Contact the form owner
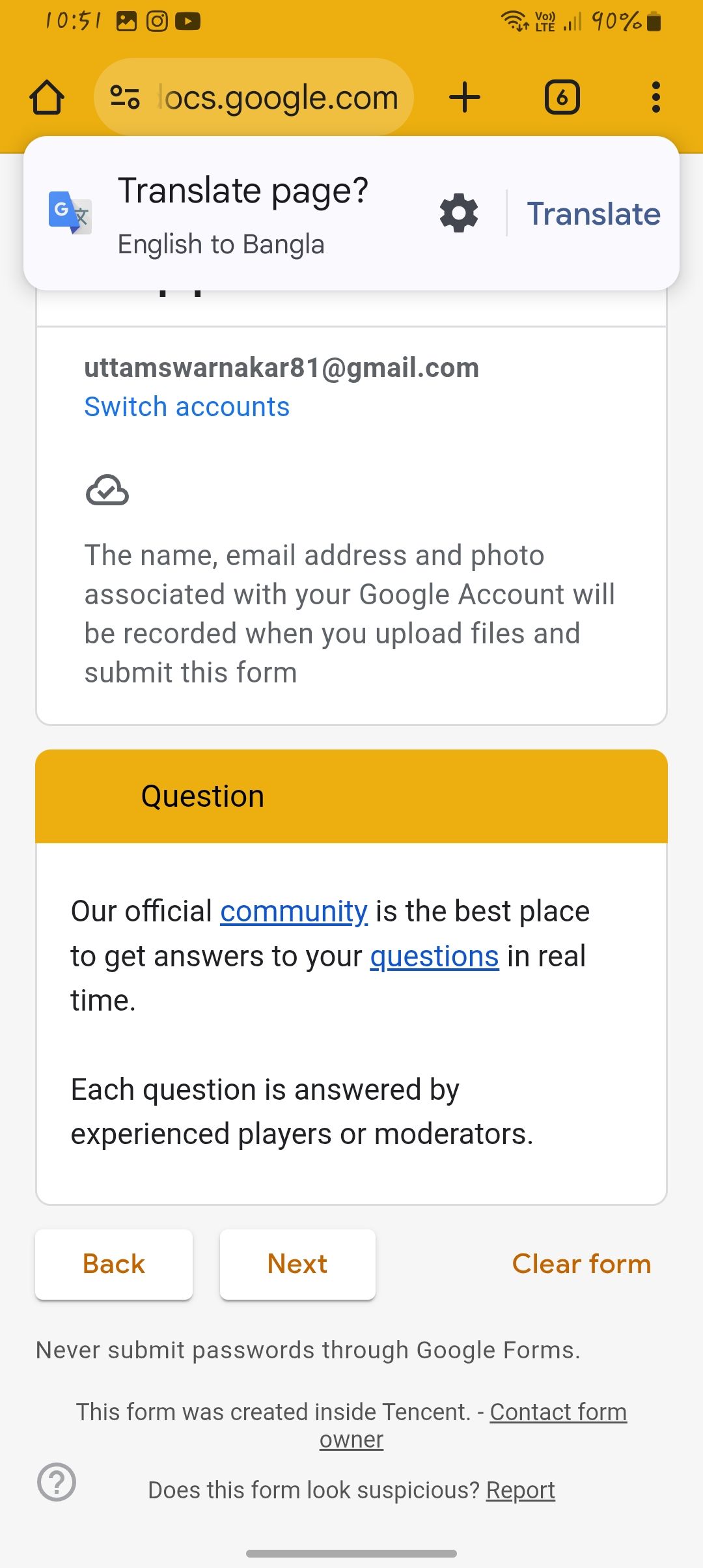The image size is (703, 1568). click(x=558, y=1412)
